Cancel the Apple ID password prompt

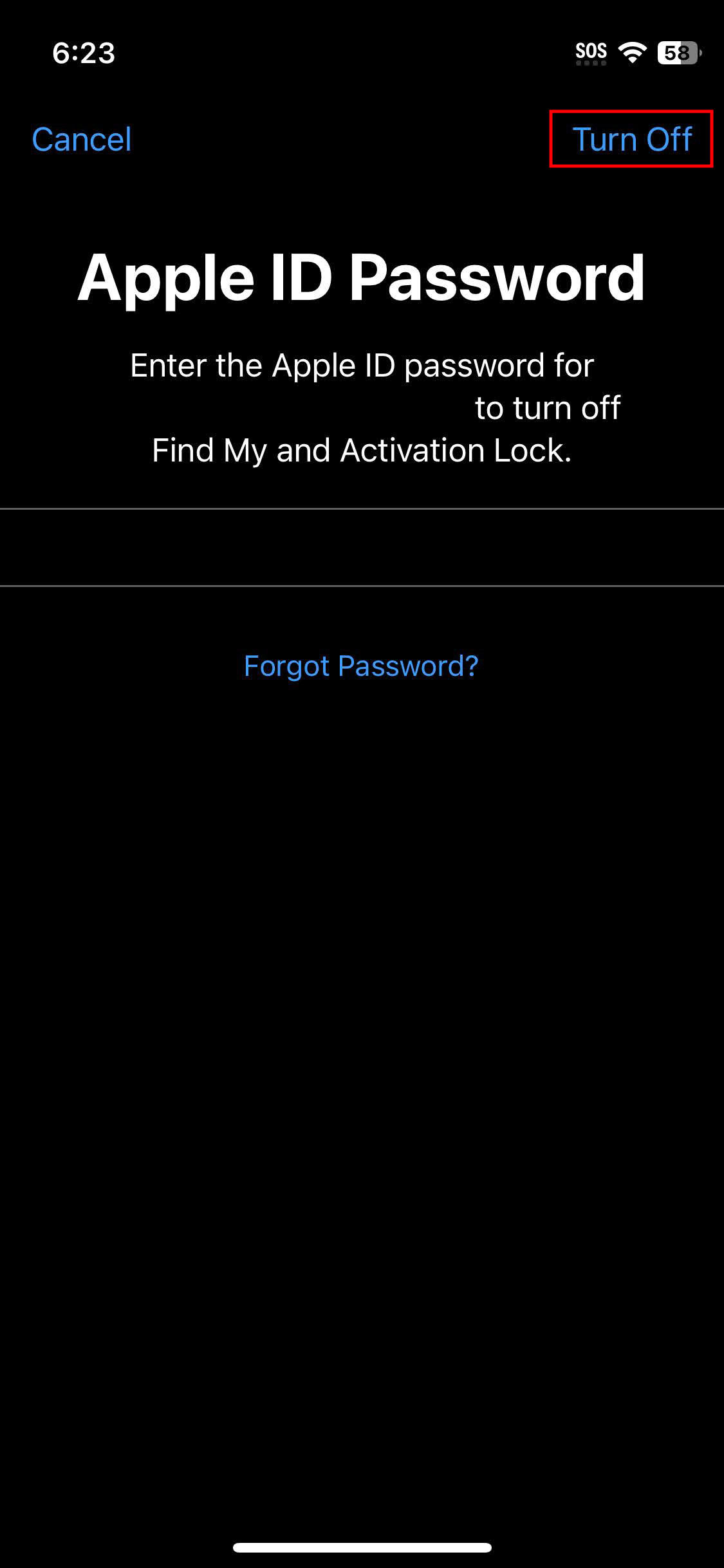82,139
